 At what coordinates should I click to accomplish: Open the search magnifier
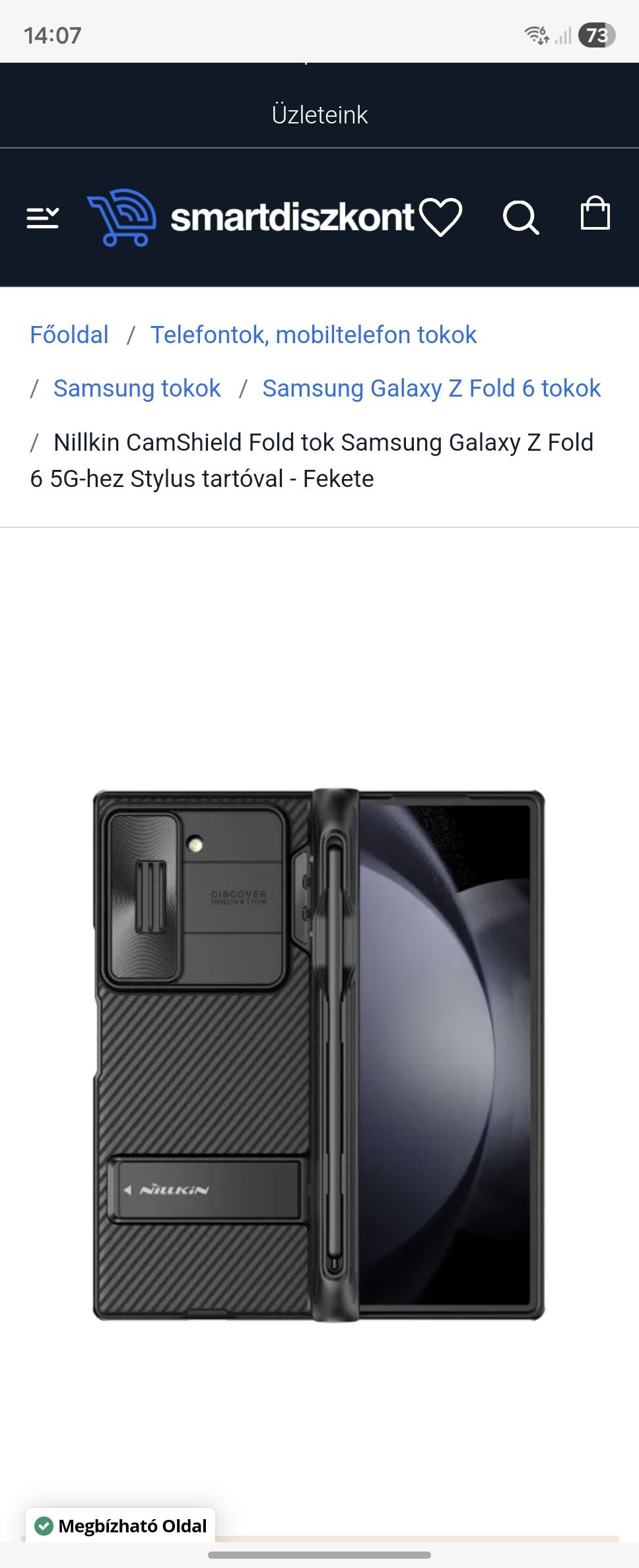[521, 217]
